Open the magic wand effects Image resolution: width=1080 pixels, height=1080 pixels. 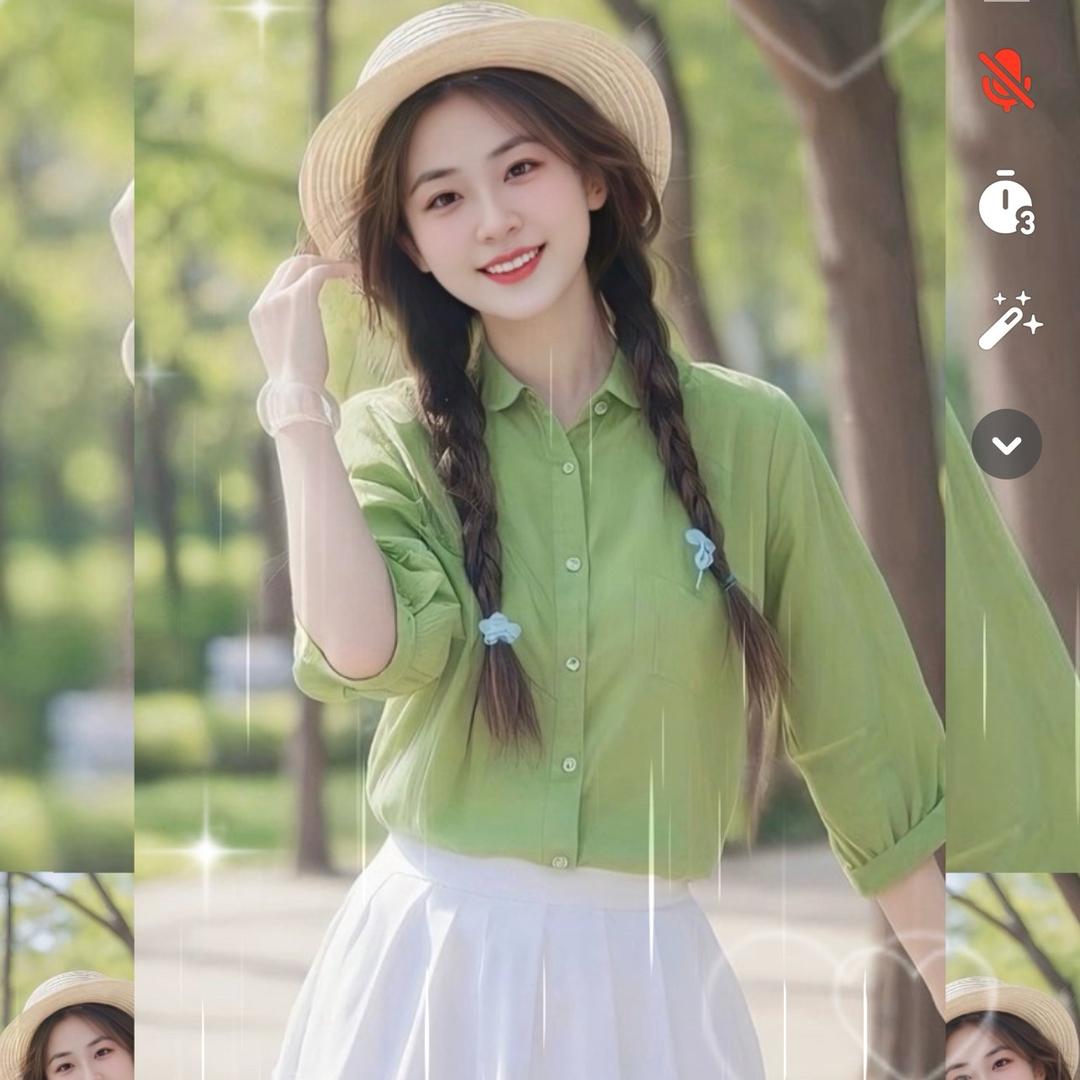click(x=1010, y=321)
